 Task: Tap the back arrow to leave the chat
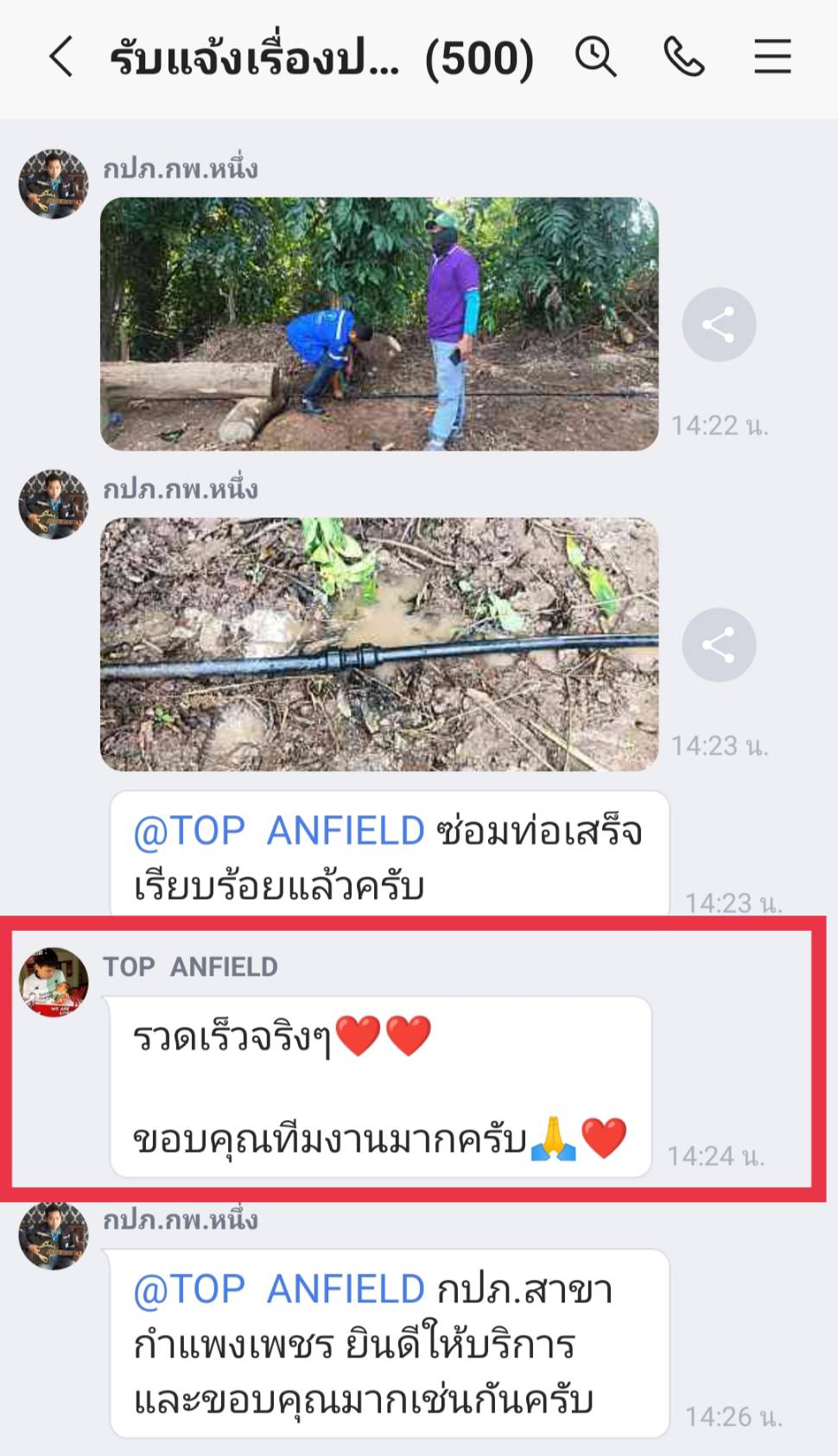pyautogui.click(x=59, y=57)
